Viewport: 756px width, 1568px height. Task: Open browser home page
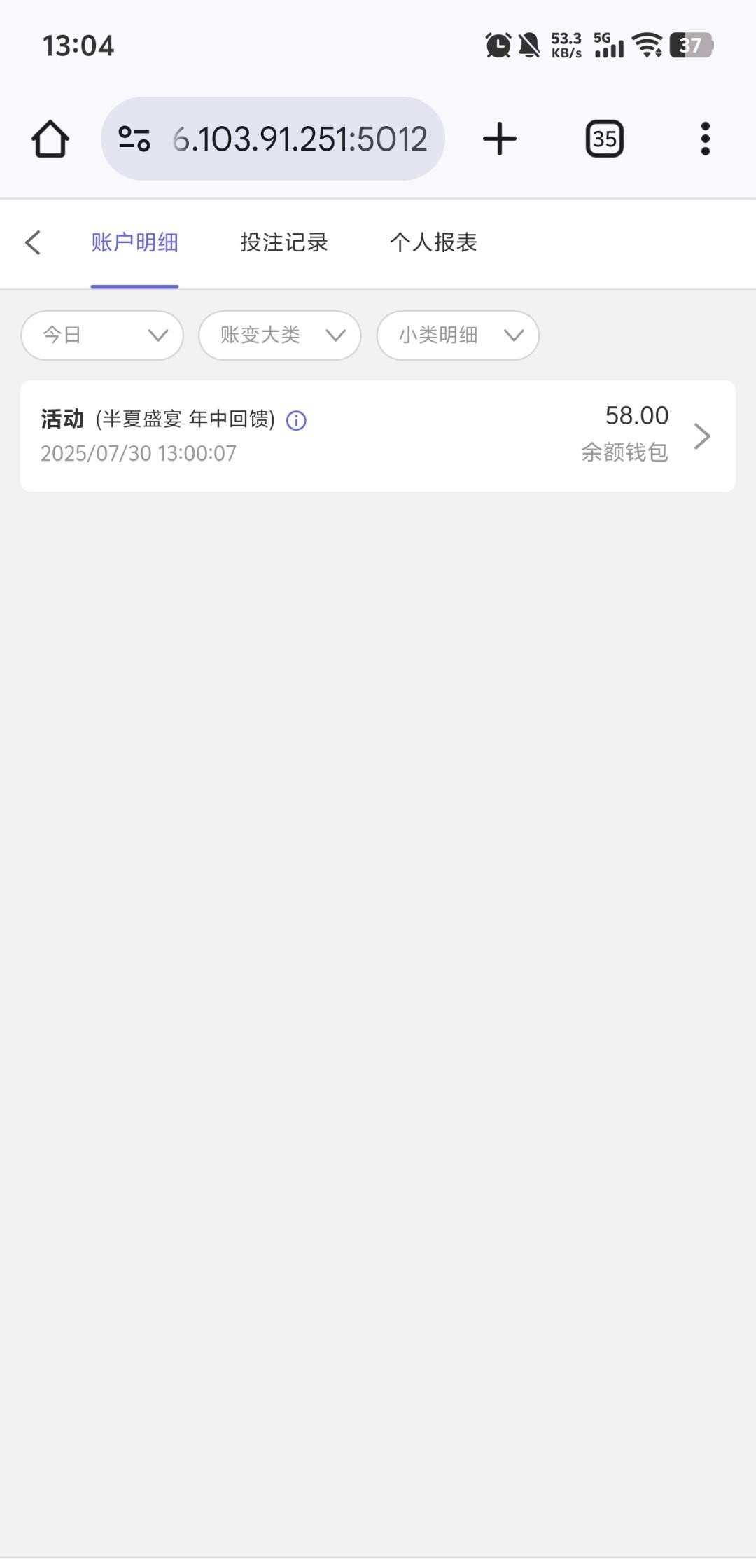(50, 139)
